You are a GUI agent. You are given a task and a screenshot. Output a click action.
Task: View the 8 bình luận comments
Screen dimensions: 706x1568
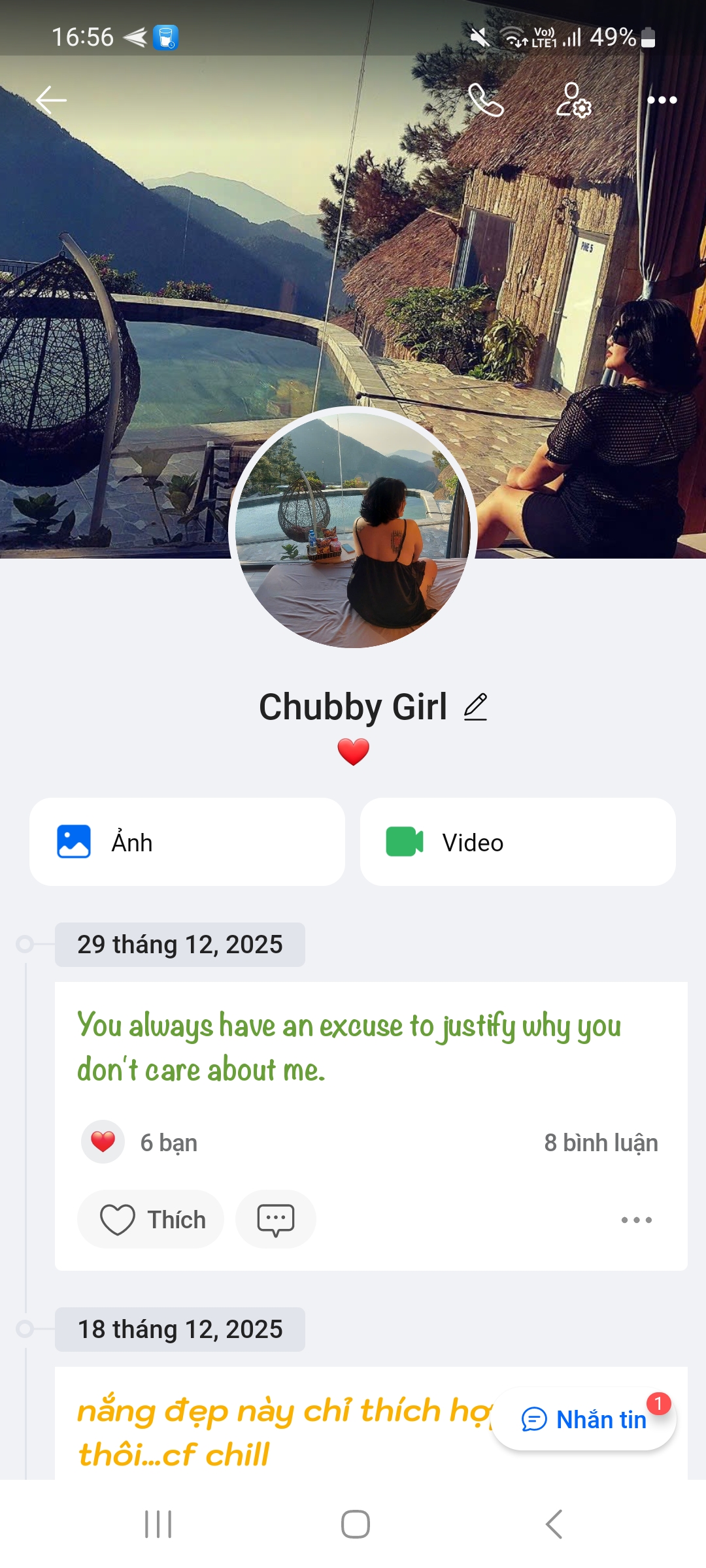coord(601,1143)
